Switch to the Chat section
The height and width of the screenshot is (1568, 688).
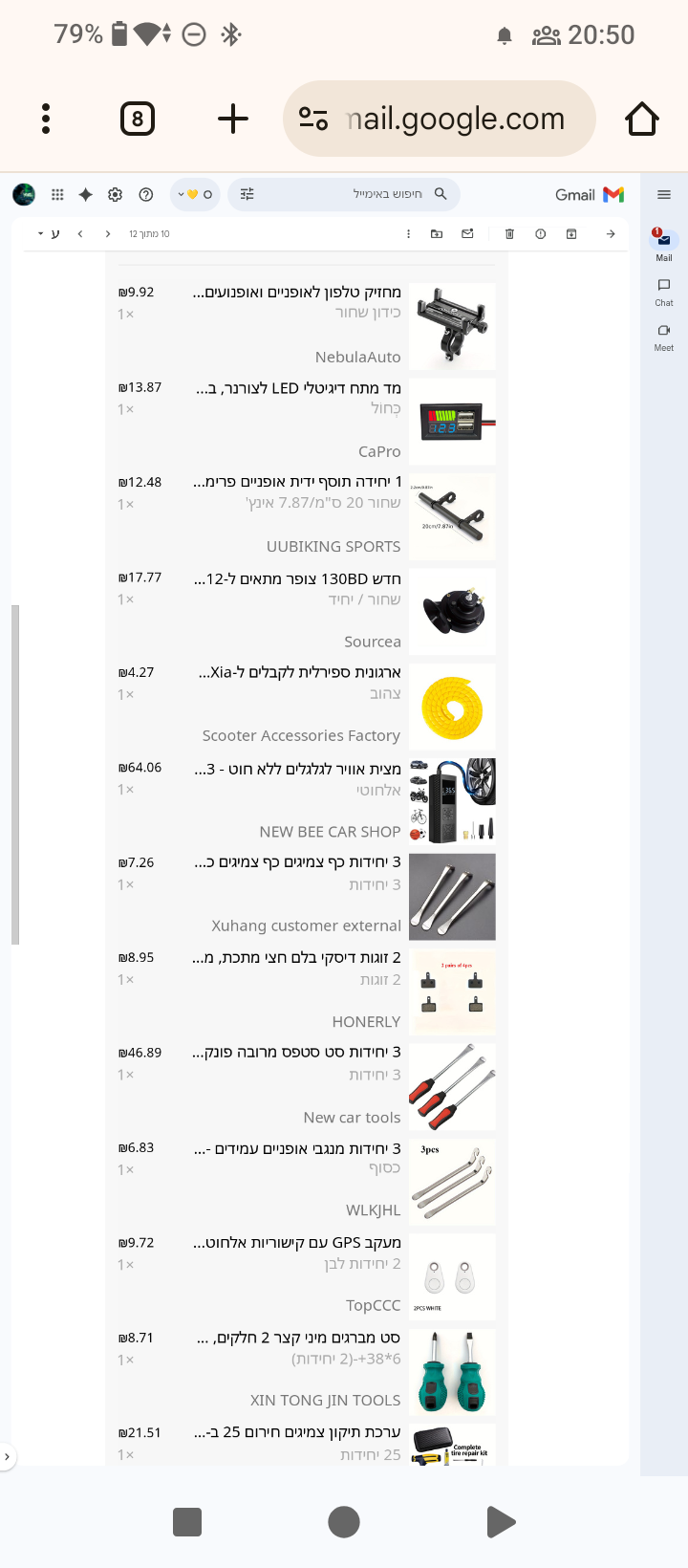coord(664,292)
